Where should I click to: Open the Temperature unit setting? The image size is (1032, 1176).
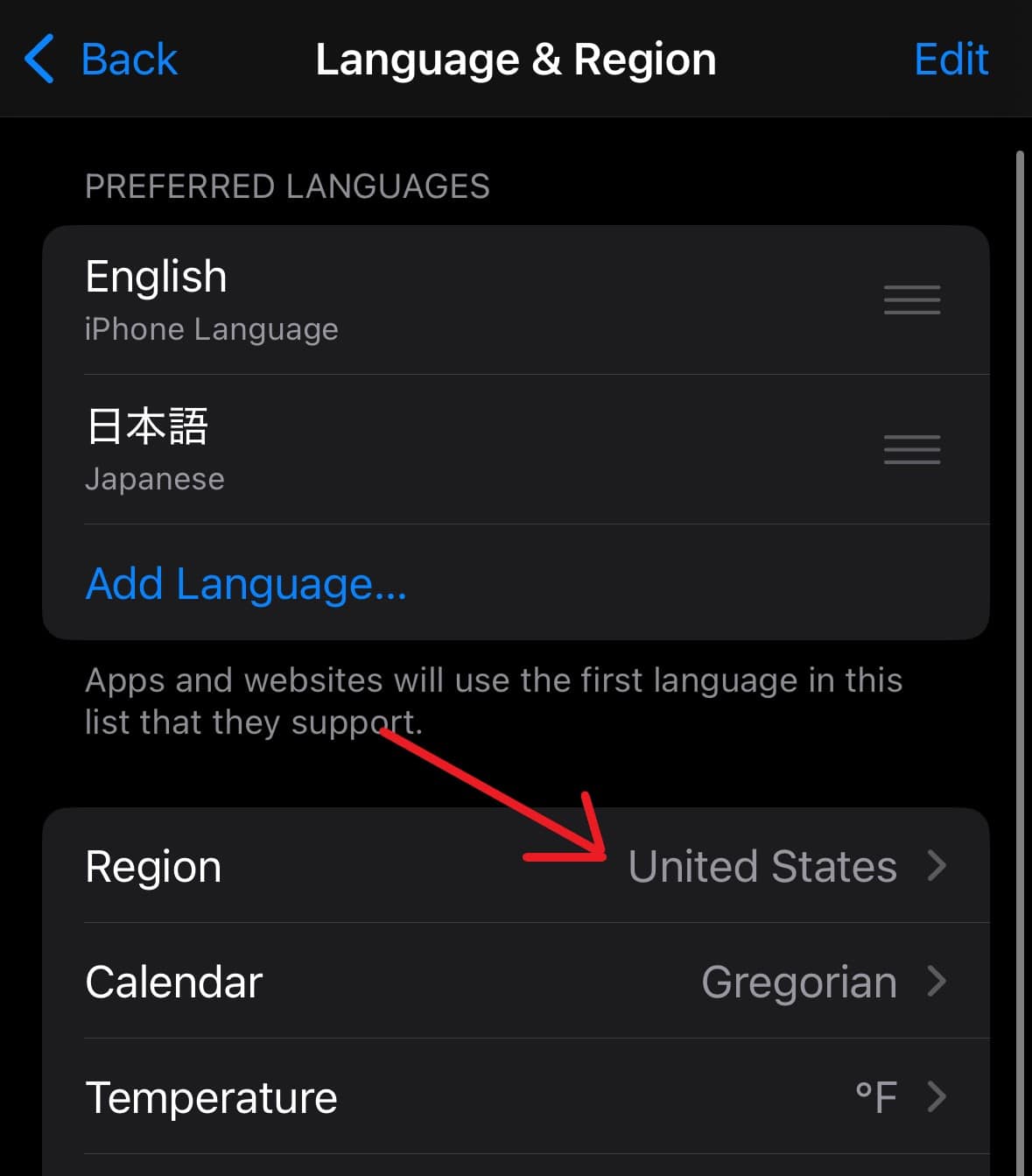click(516, 1097)
